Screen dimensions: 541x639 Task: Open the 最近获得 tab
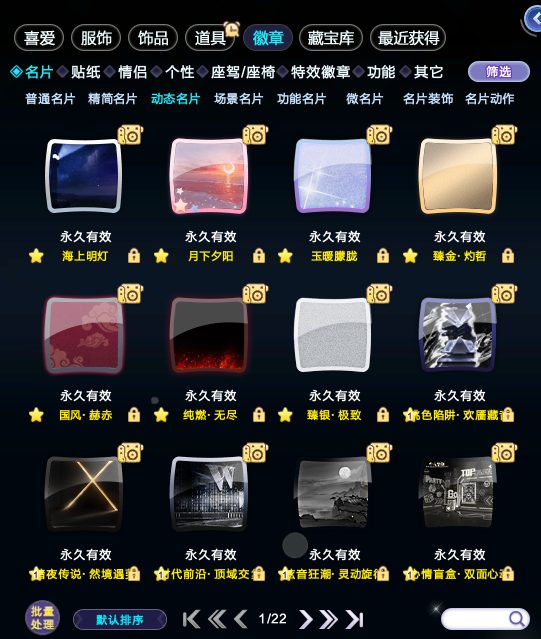coord(408,38)
